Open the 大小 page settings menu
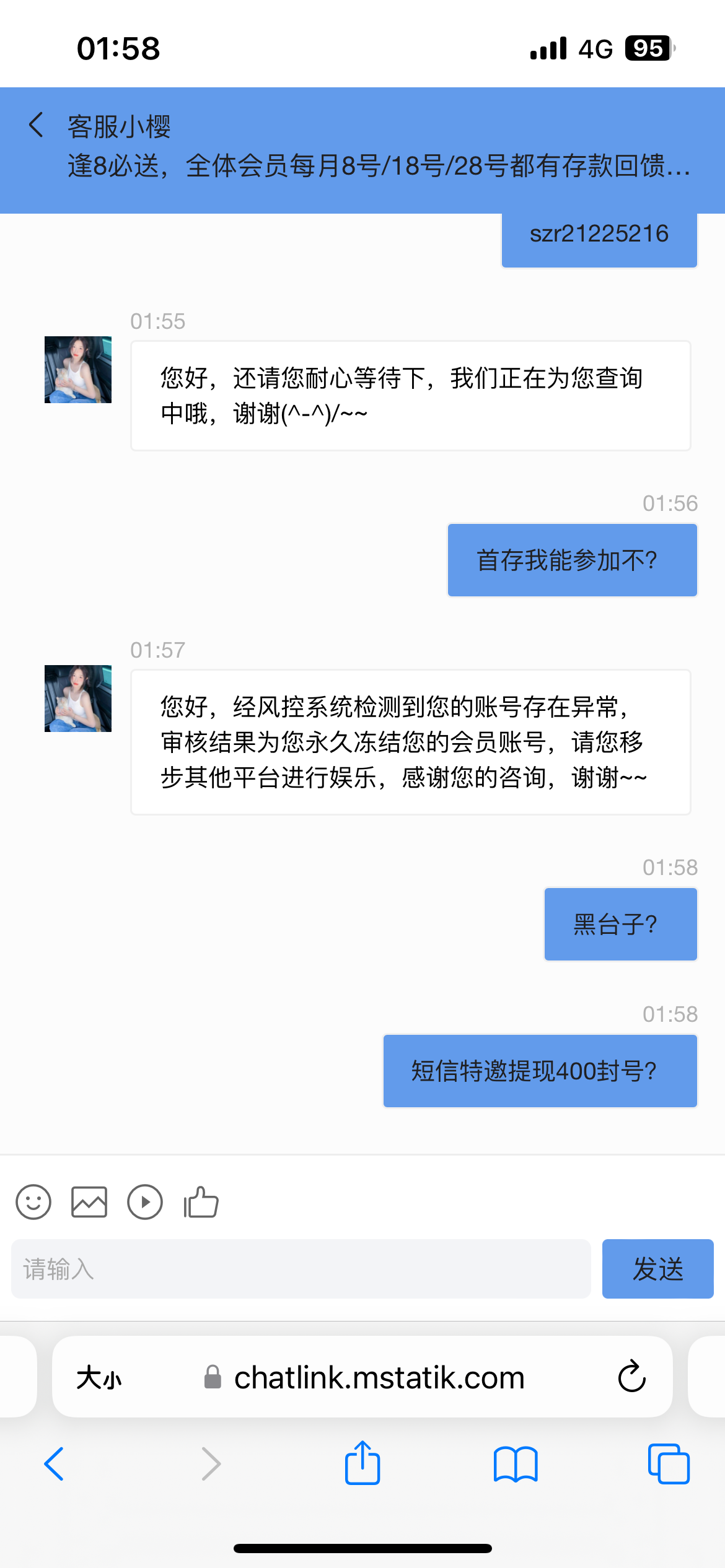Image resolution: width=725 pixels, height=1568 pixels. pos(99,1379)
